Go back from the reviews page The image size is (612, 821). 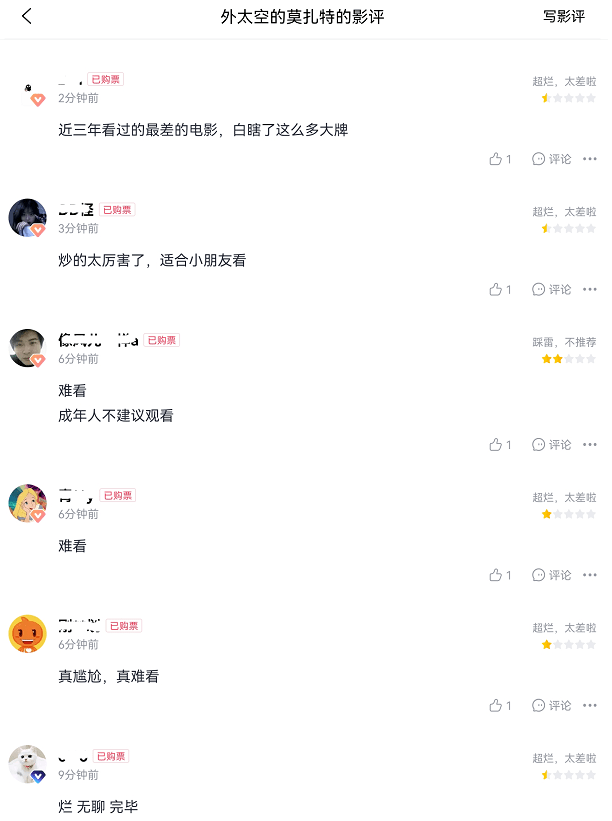point(27,17)
